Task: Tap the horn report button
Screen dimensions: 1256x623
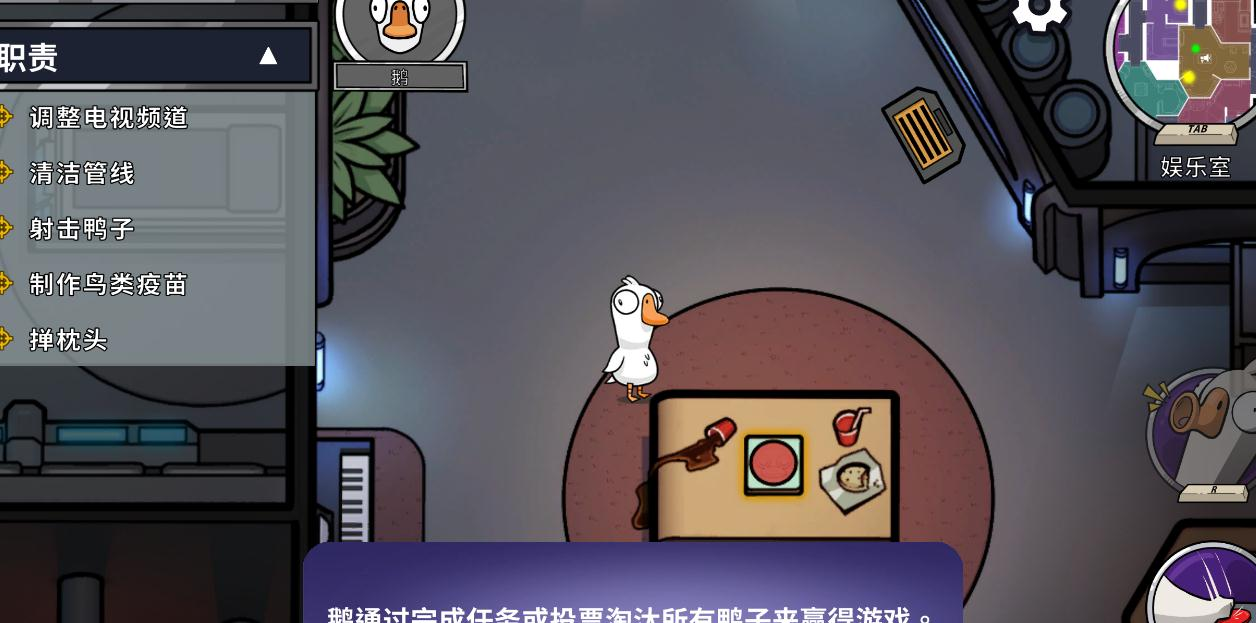Action: click(x=1205, y=428)
